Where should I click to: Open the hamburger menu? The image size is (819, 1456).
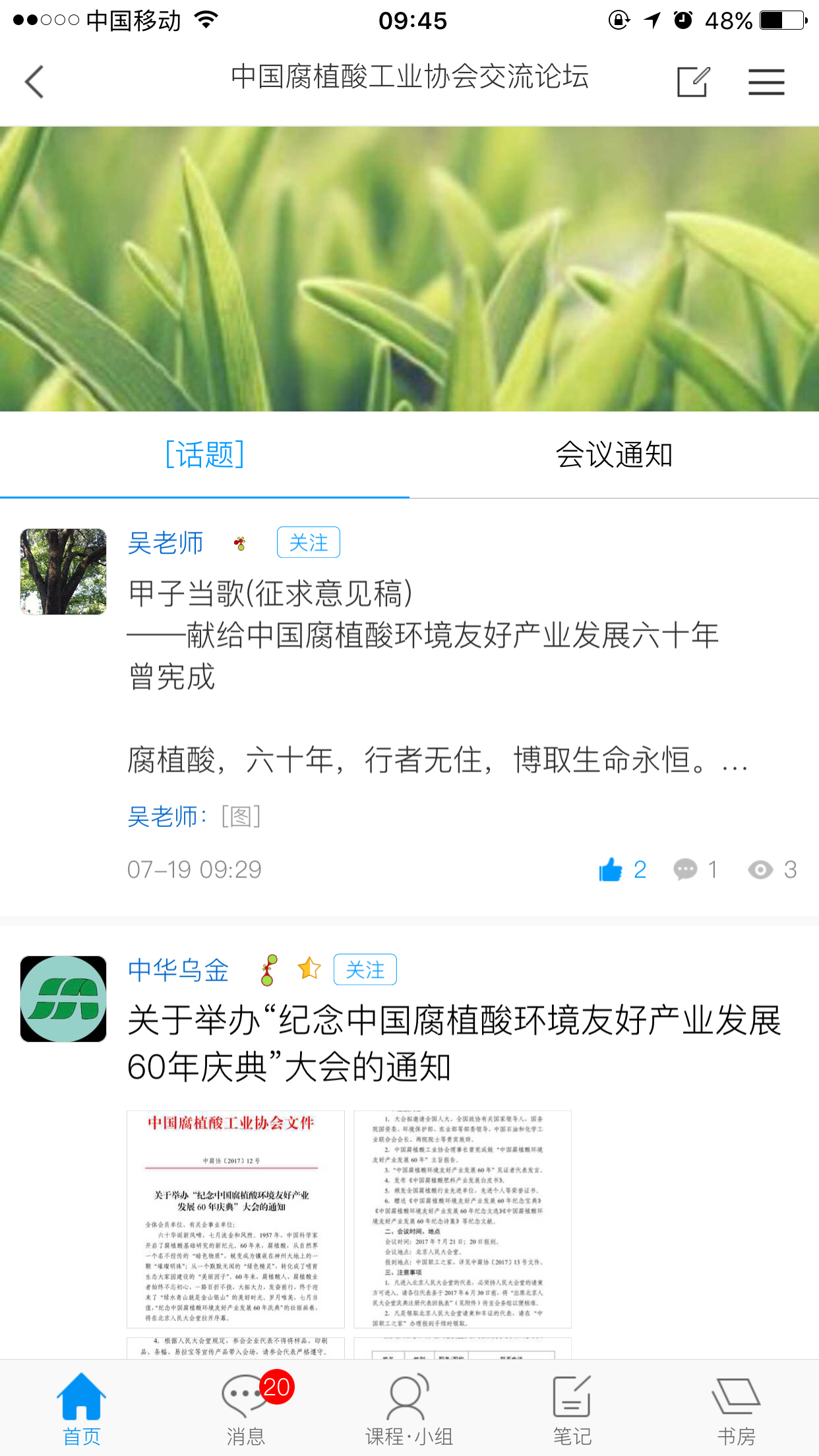coord(766,82)
